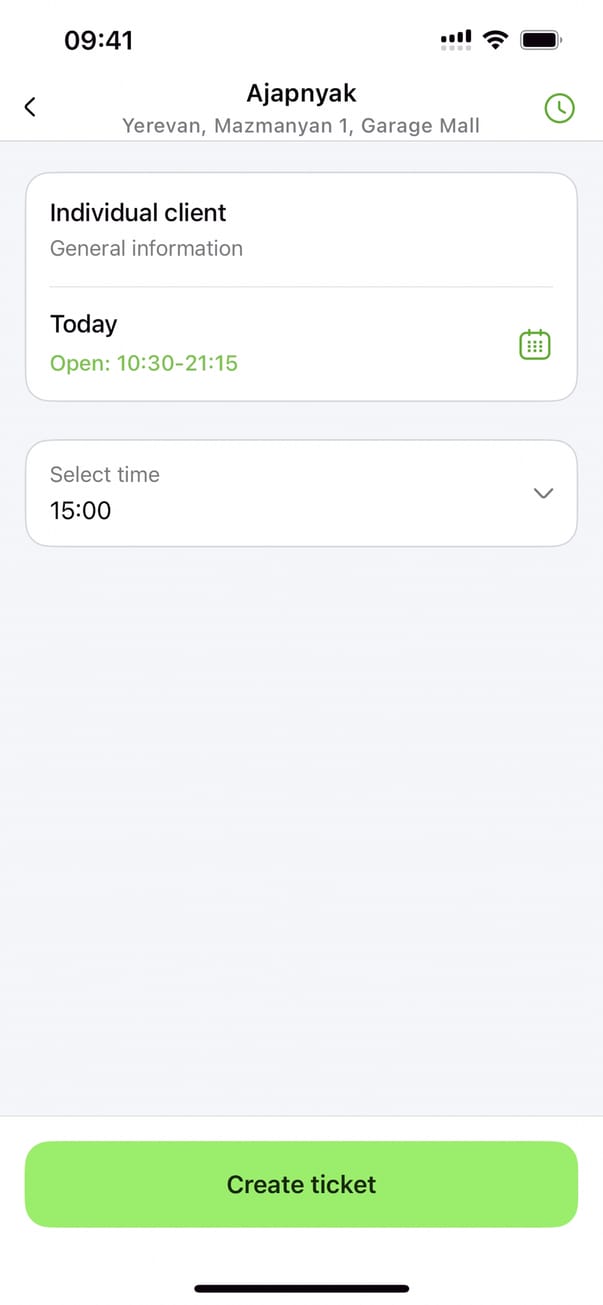
Task: Tap the Create ticket button
Action: [301, 1184]
